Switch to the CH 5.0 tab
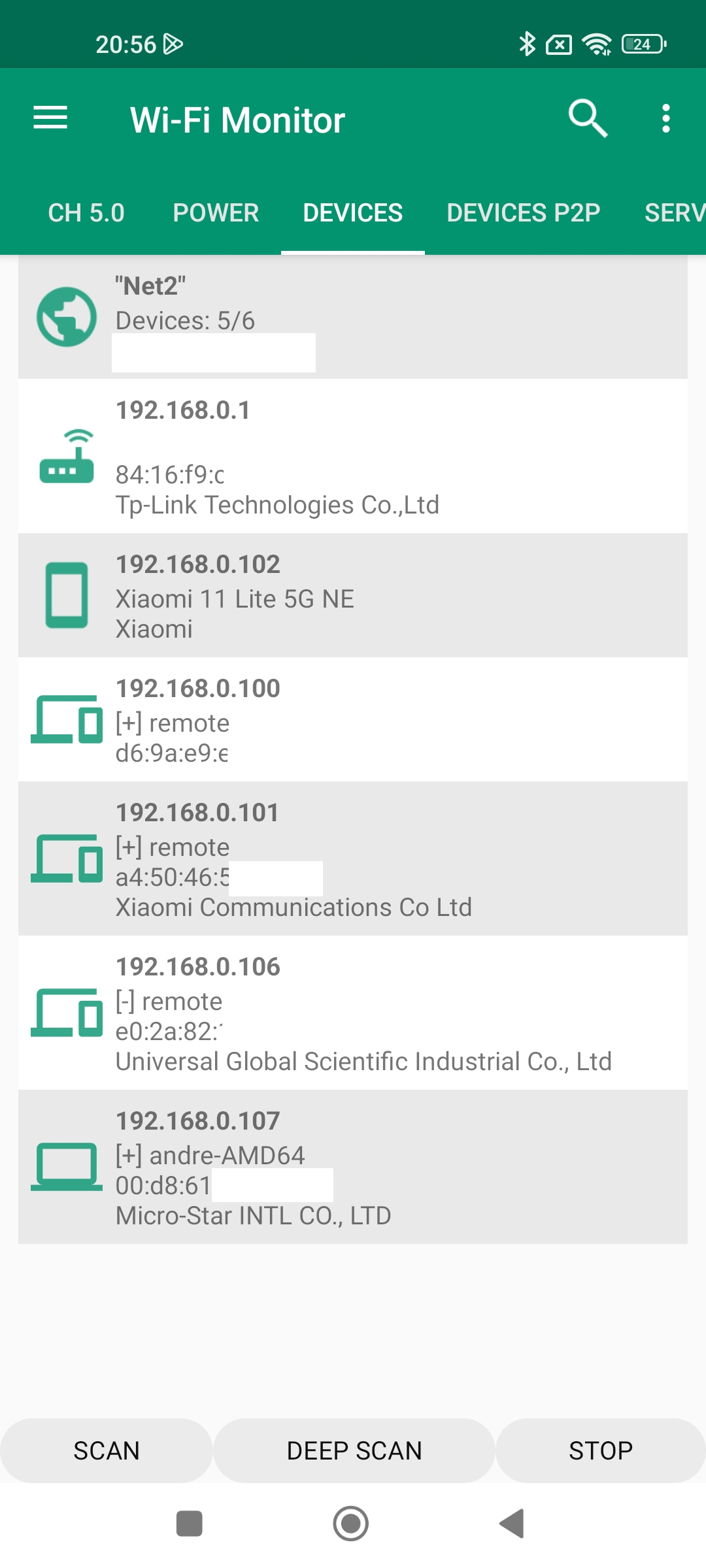706x1568 pixels. 86,213
